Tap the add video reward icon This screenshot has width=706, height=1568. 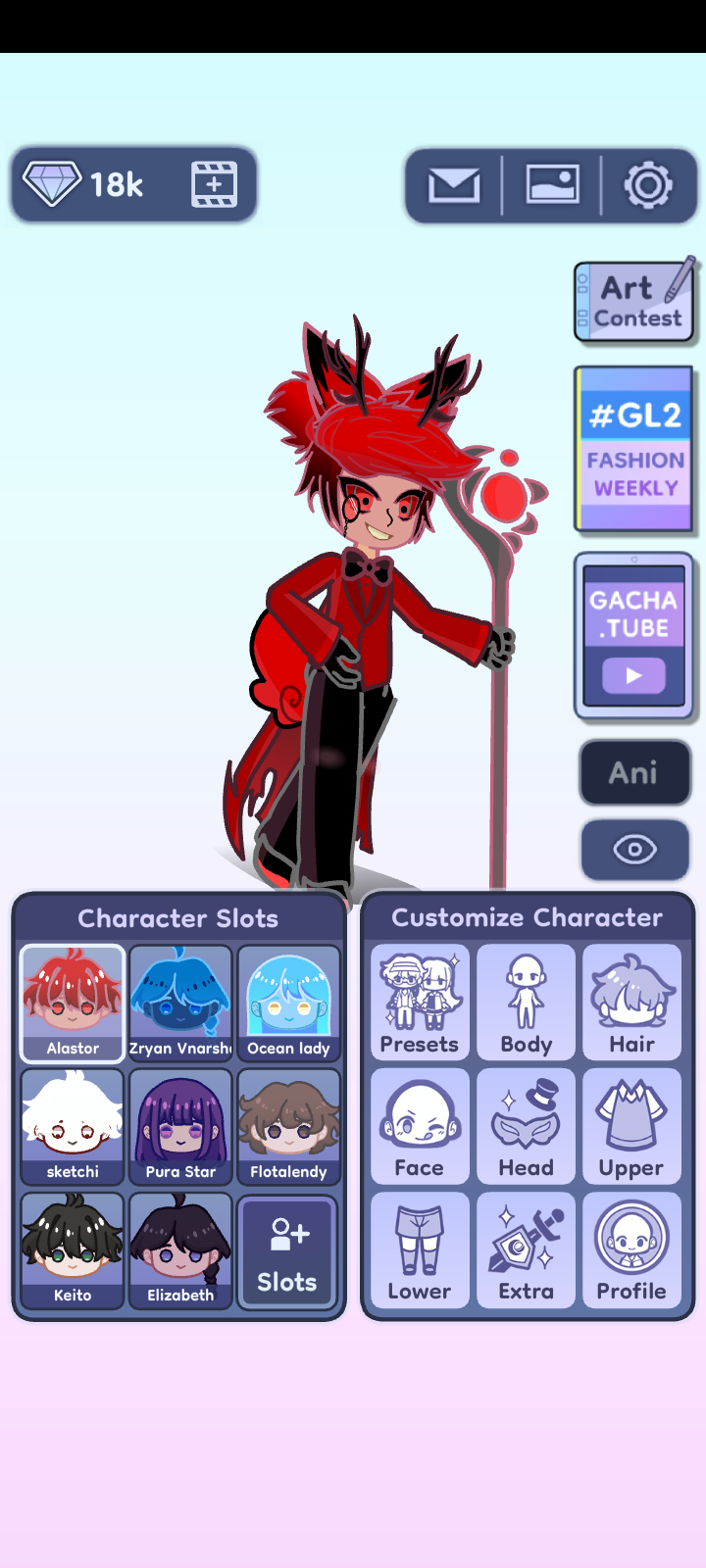tap(214, 184)
